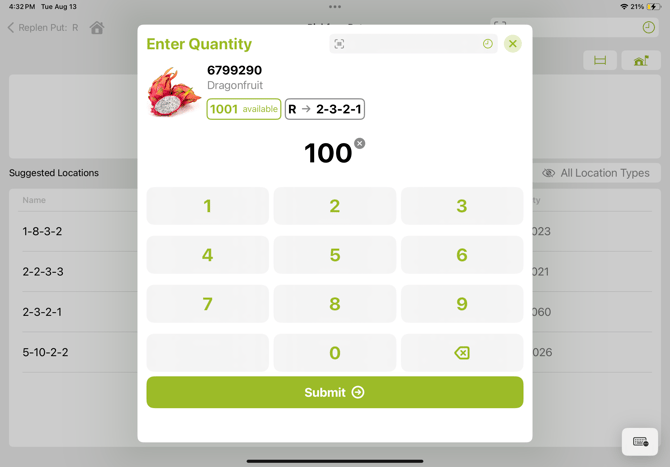Screen dimensions: 670x467
Task: Submit the entered quantity
Action: point(334,392)
